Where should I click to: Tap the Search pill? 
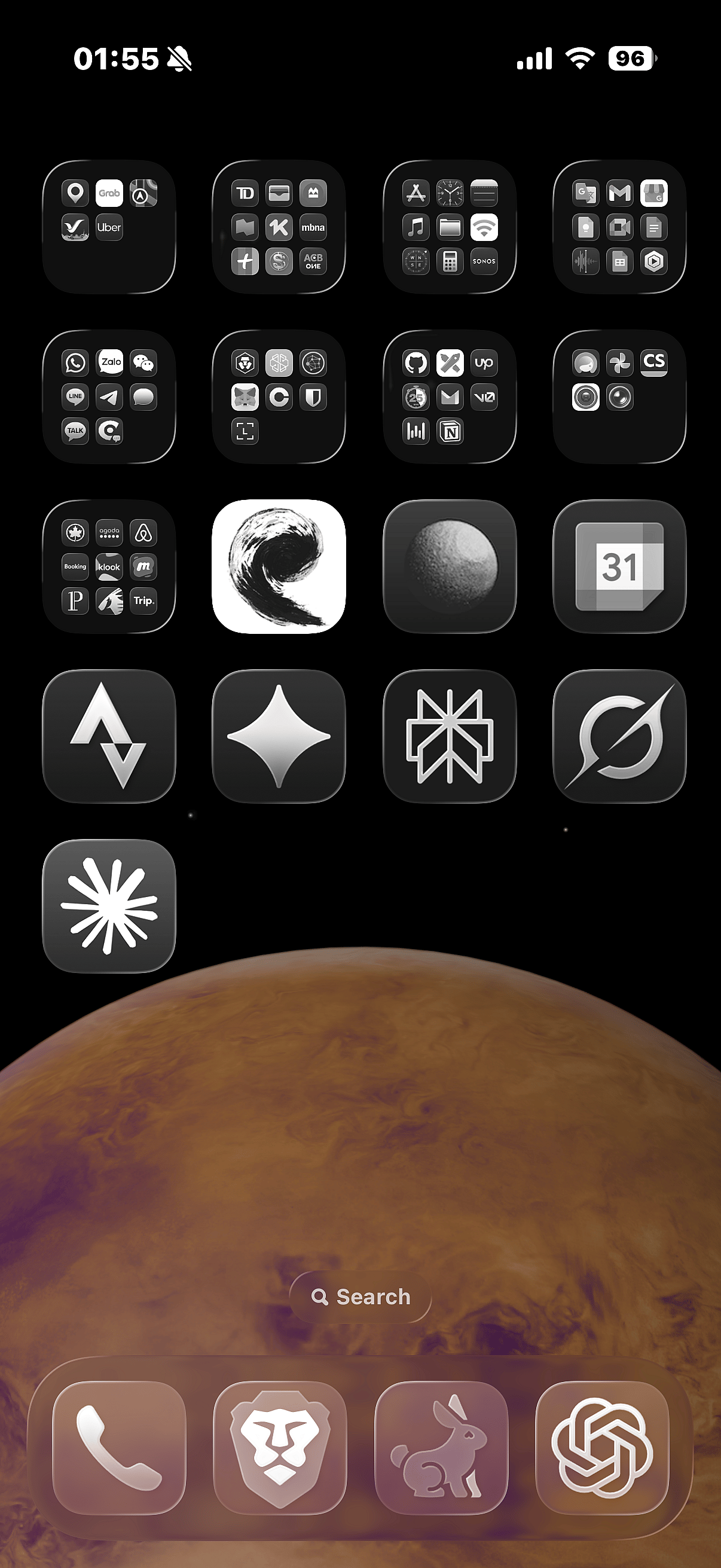[x=361, y=1297]
